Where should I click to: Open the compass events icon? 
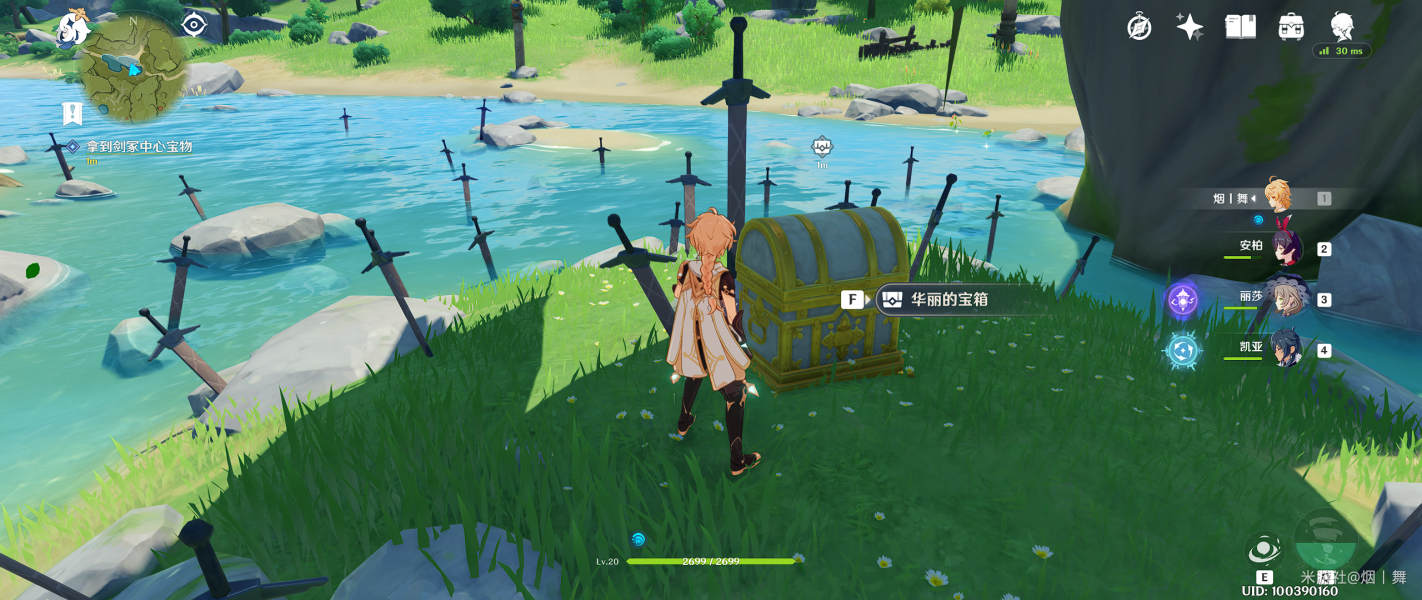tap(1138, 27)
